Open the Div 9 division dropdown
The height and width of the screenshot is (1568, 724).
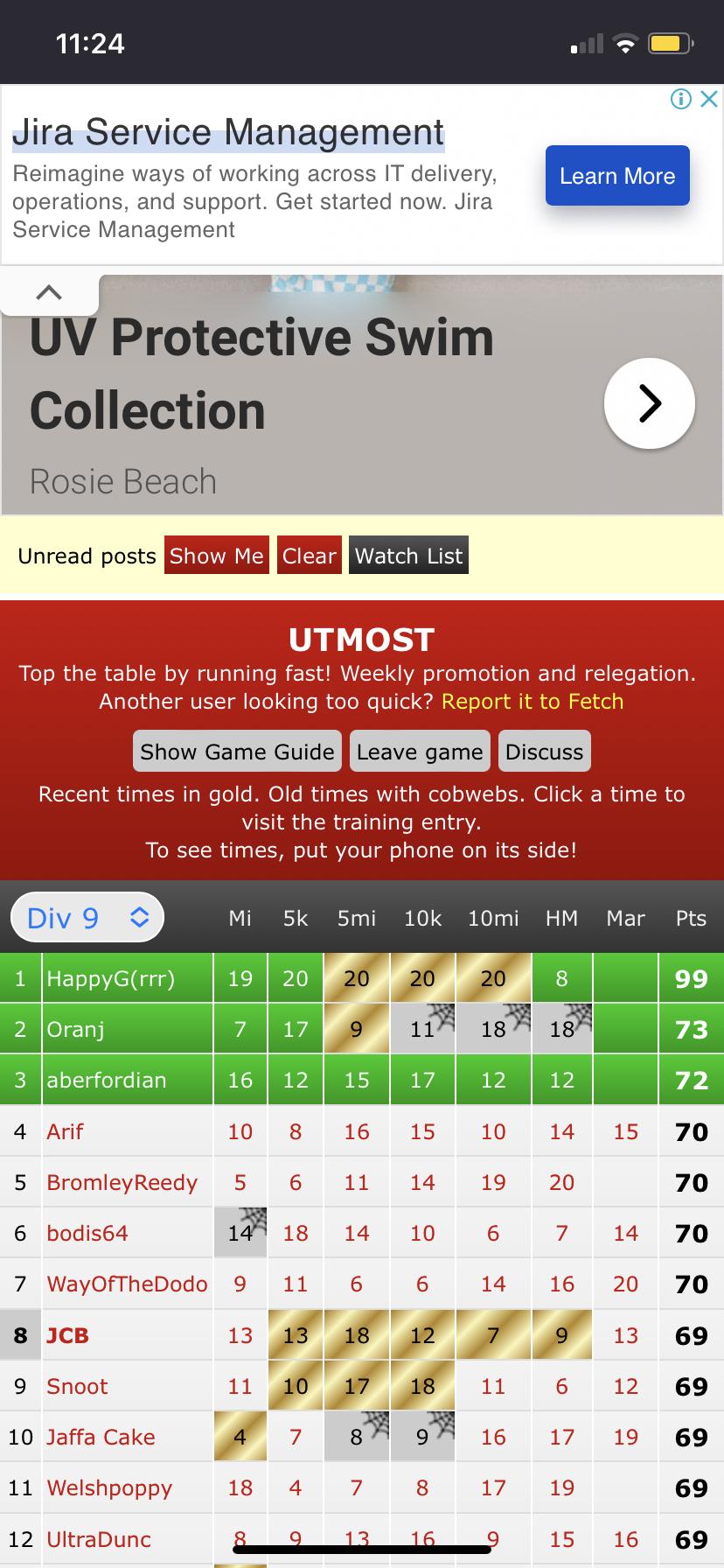pos(87,918)
